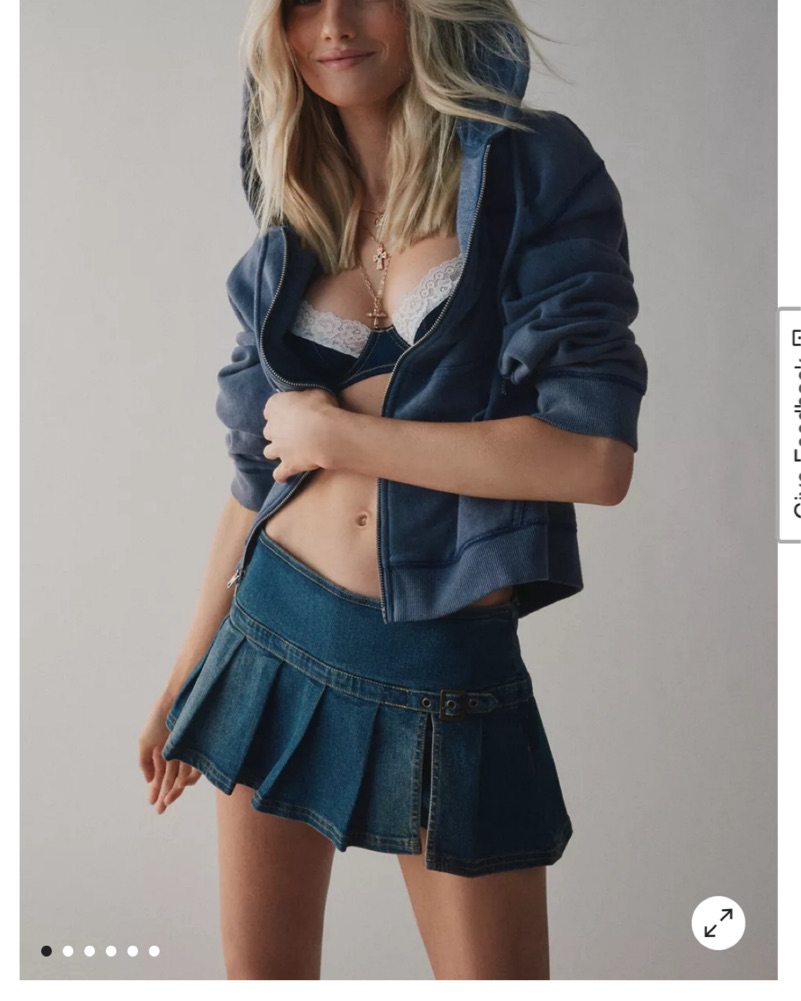Select the last image indicator dot
The image size is (801, 1001).
[154, 951]
